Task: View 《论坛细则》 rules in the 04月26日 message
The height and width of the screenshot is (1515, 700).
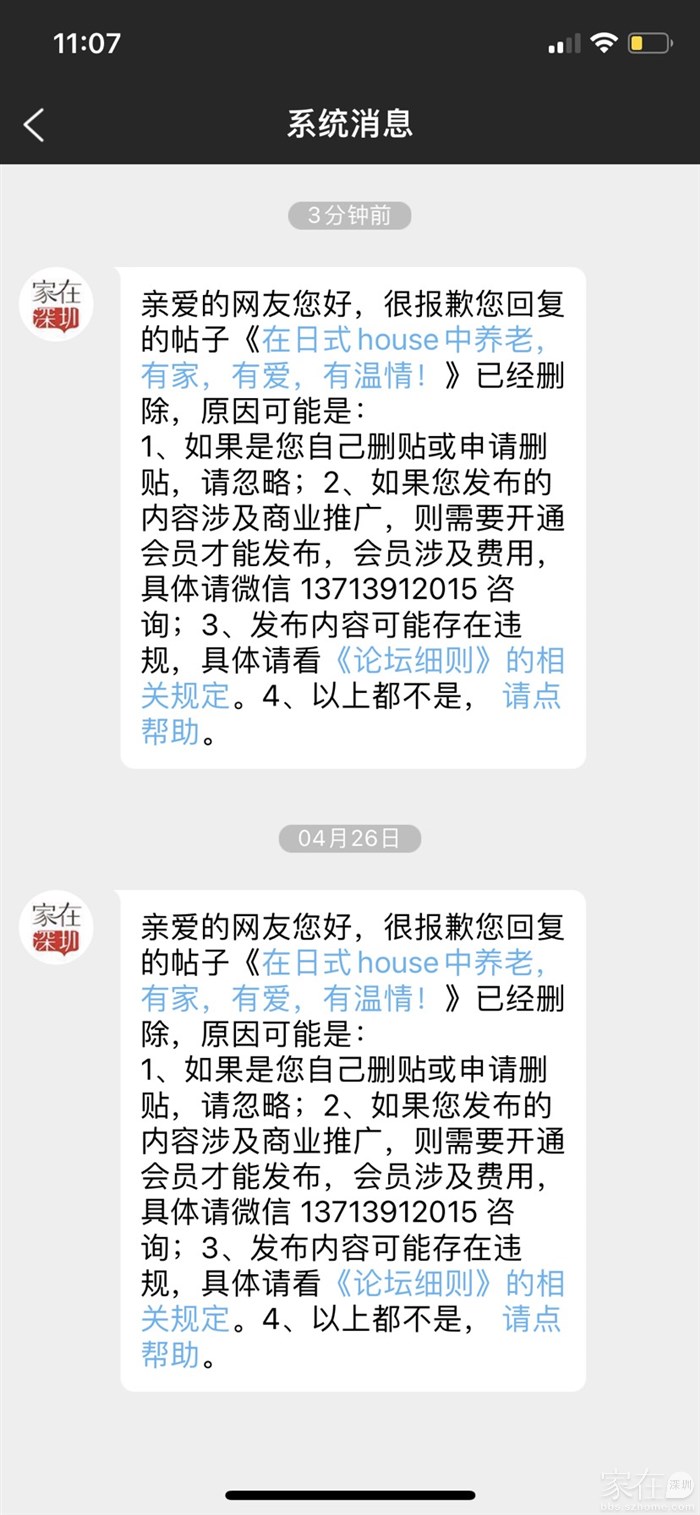Action: tap(412, 1282)
